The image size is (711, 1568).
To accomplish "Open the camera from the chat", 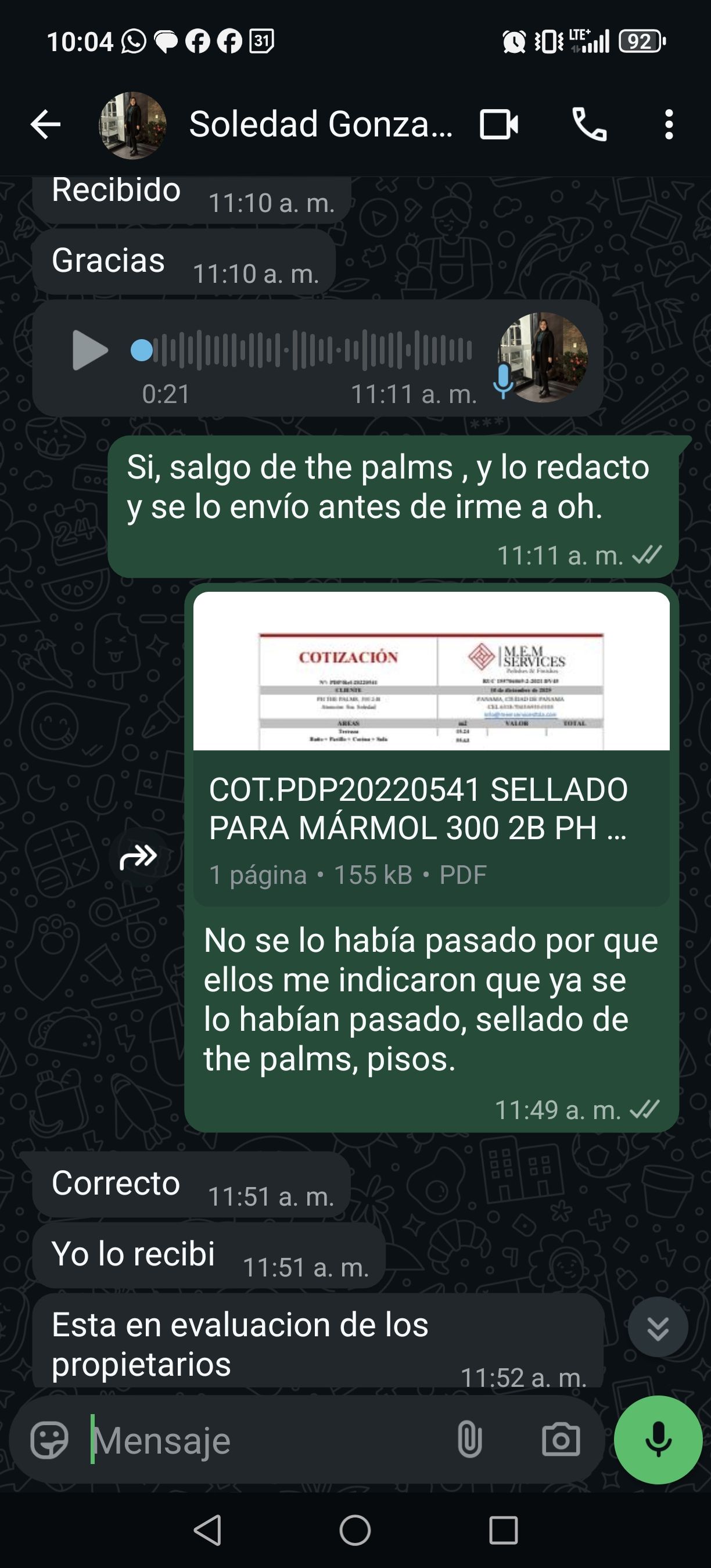I will pos(561,1440).
